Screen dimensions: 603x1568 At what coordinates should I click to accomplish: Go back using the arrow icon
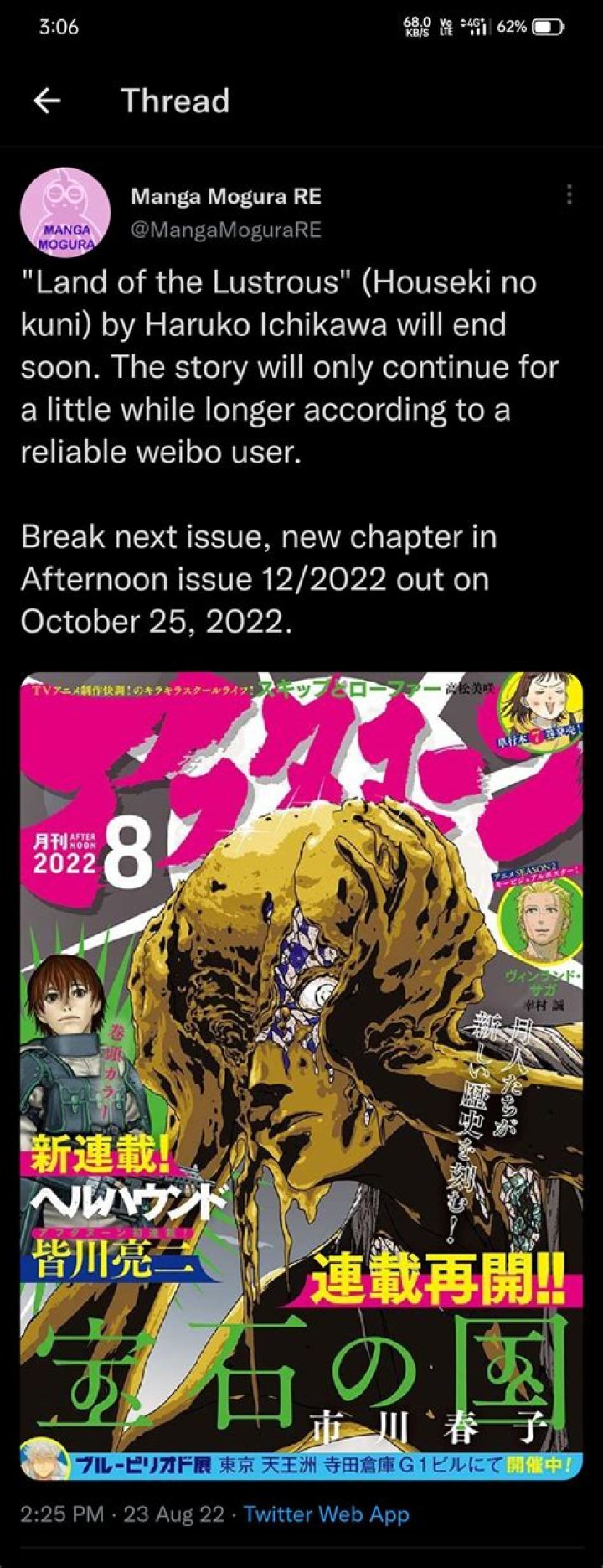pos(47,101)
